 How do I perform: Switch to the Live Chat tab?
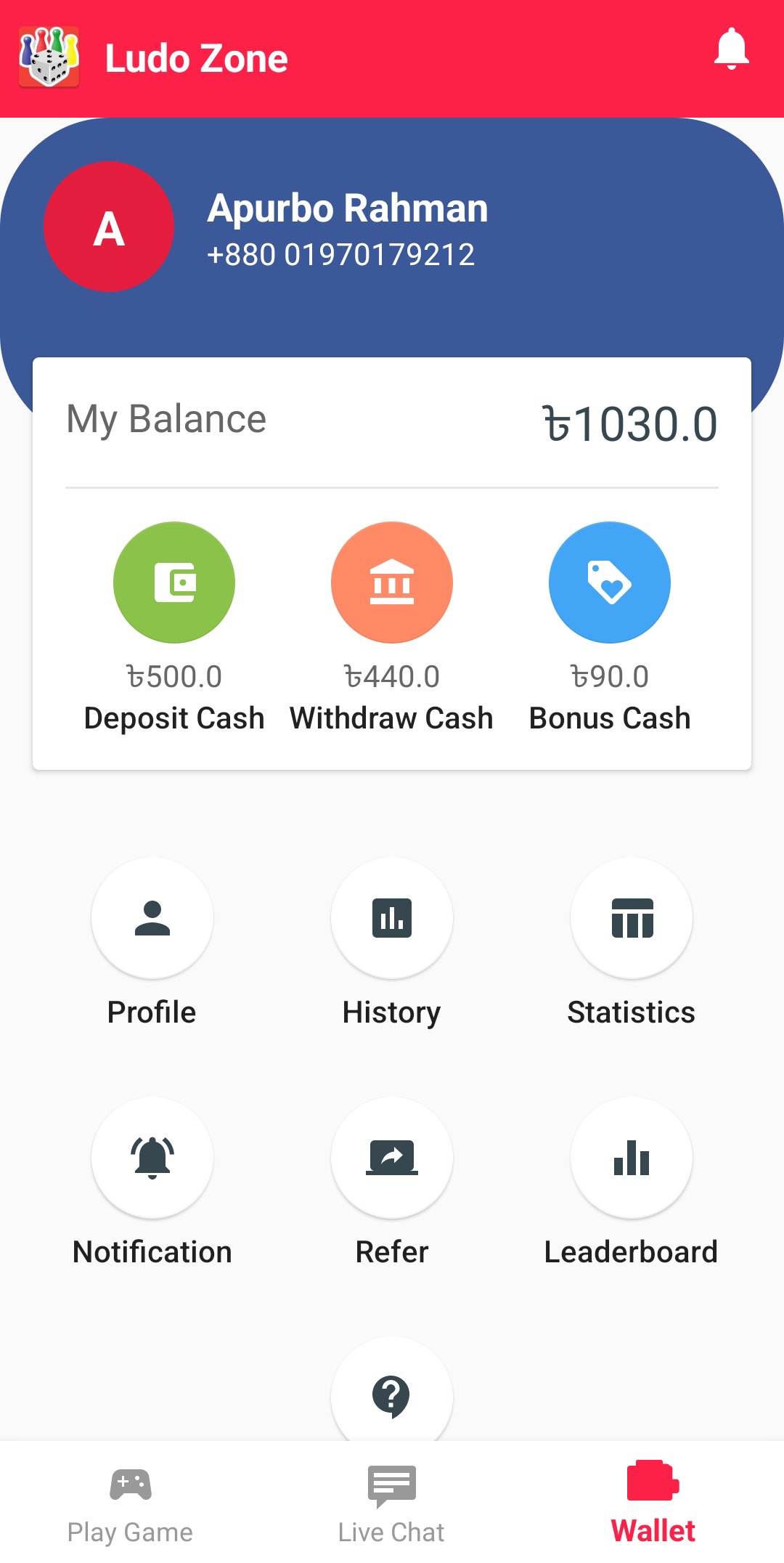pyautogui.click(x=392, y=1503)
